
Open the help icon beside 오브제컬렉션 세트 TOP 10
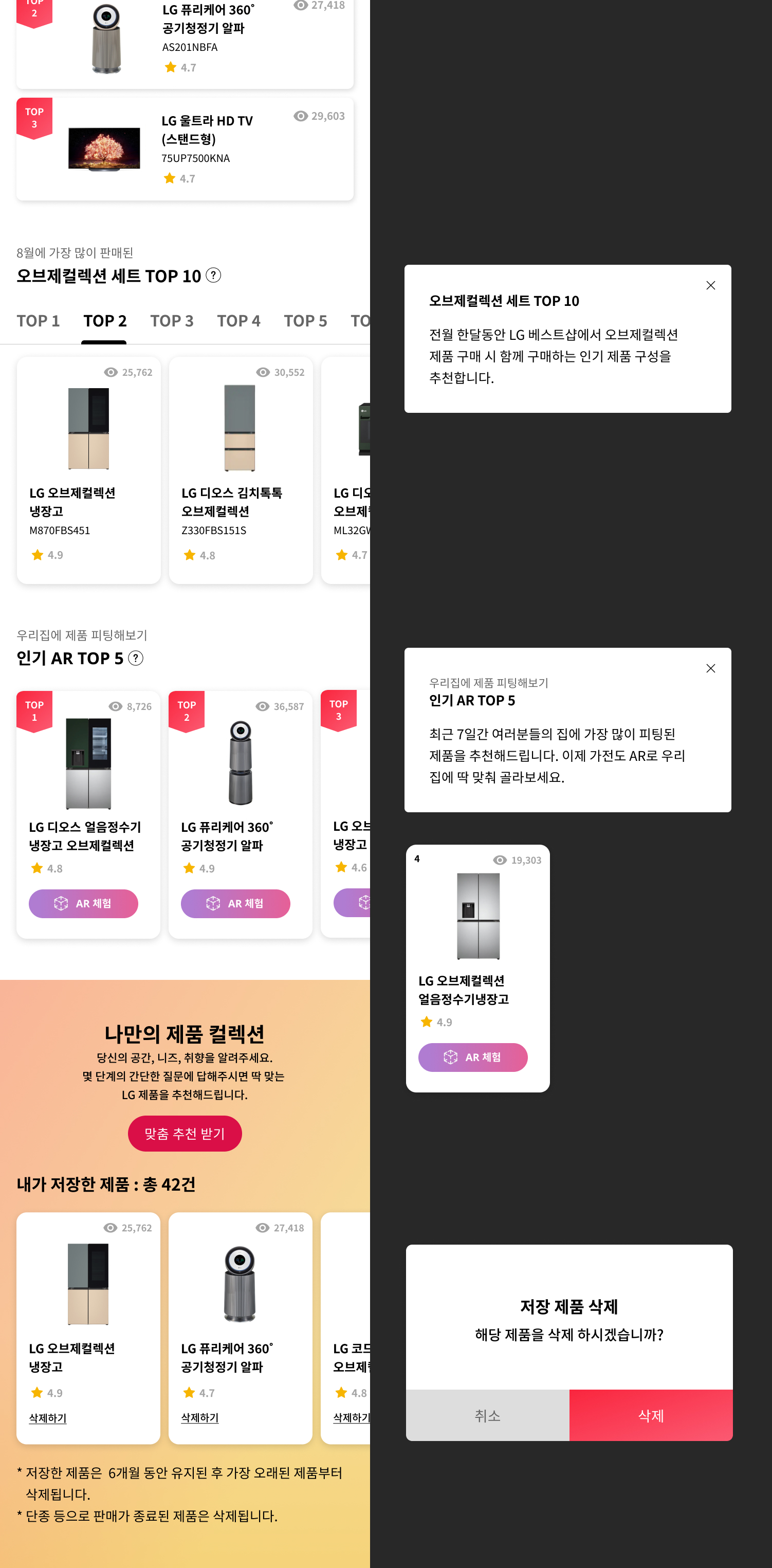[213, 275]
